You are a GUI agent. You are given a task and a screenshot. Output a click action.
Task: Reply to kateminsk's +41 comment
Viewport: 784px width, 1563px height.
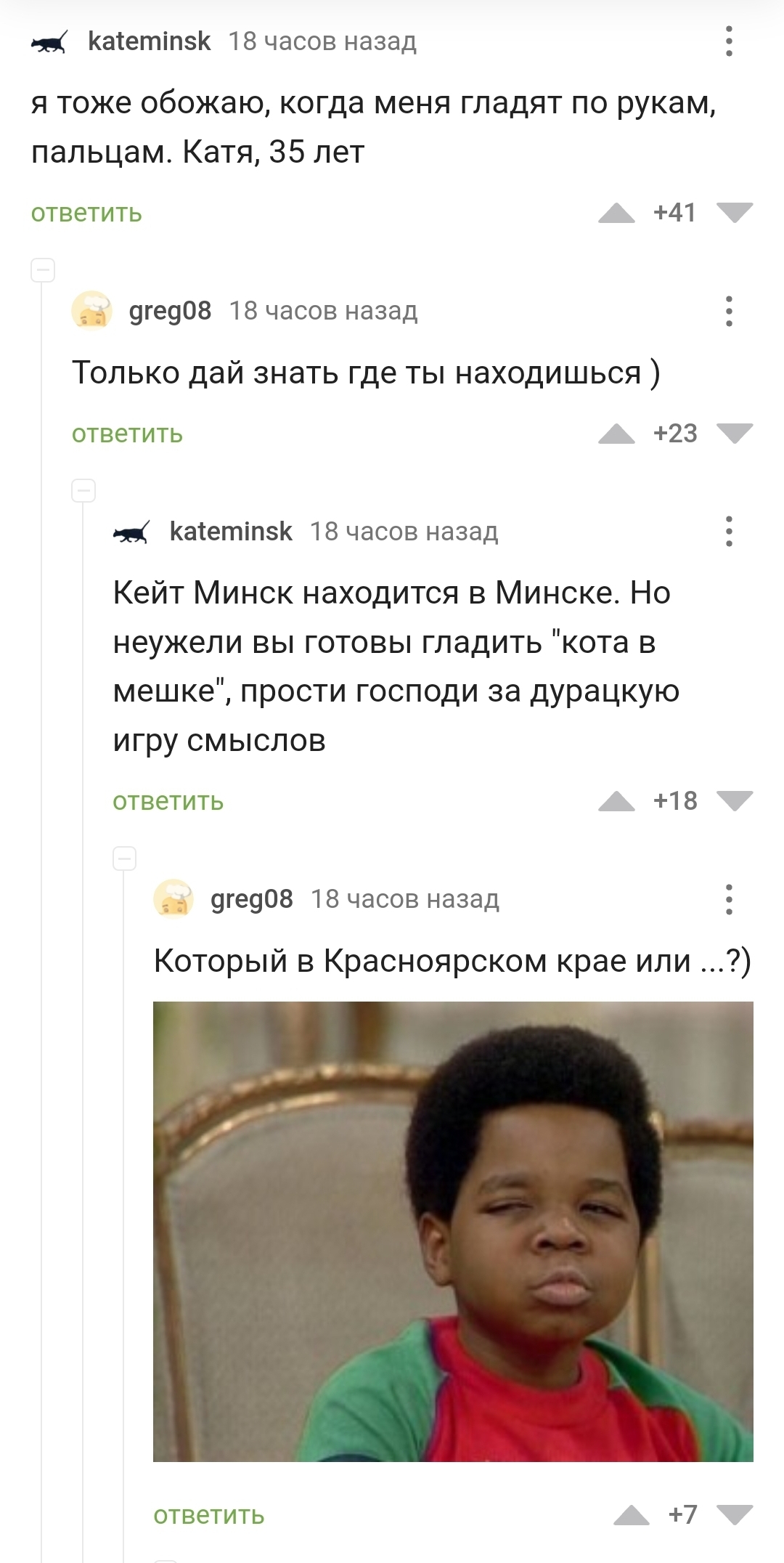tap(86, 213)
